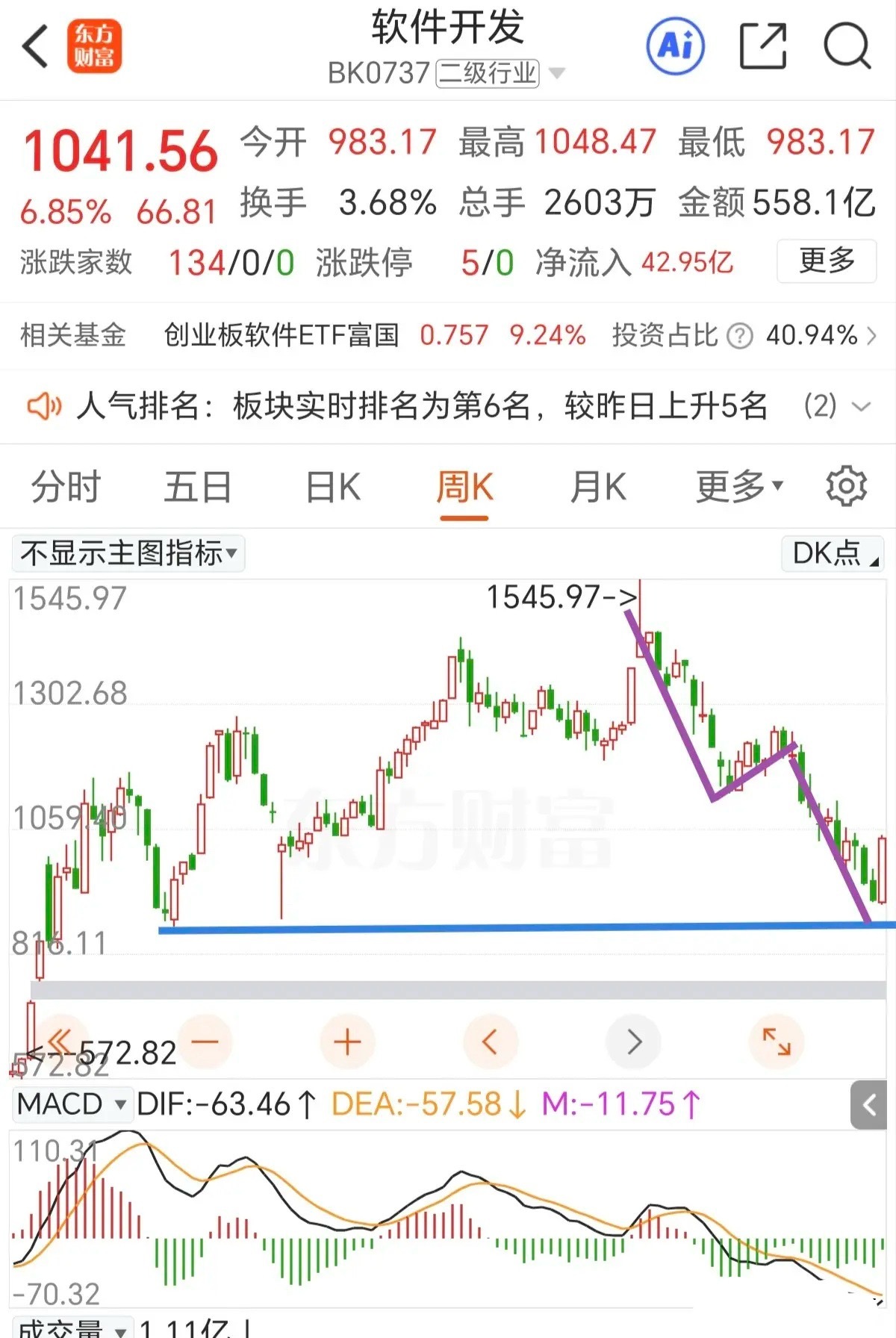Open the 创业板软件ETF富国 related fund row

click(448, 335)
